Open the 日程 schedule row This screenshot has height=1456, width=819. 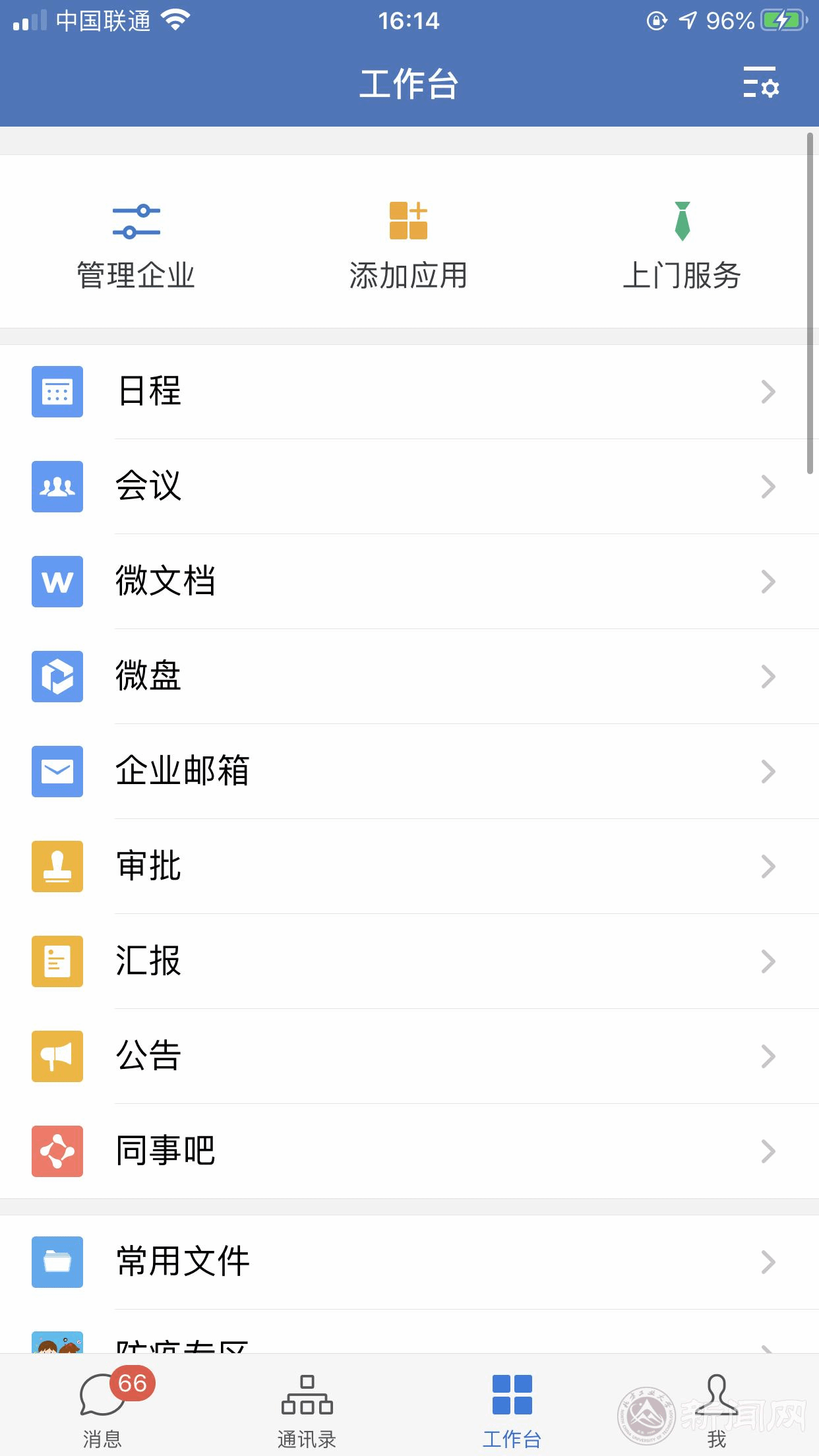coord(409,392)
